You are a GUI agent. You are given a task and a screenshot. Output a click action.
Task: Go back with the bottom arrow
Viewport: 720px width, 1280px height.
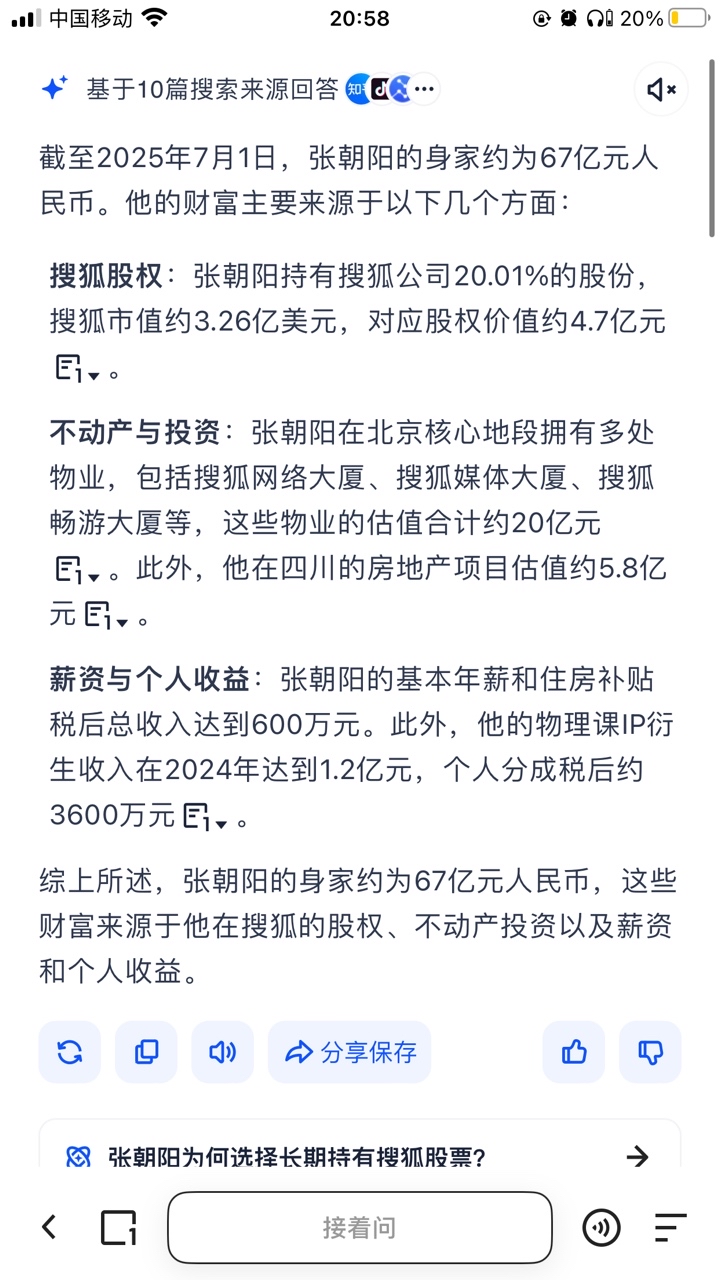(49, 1227)
